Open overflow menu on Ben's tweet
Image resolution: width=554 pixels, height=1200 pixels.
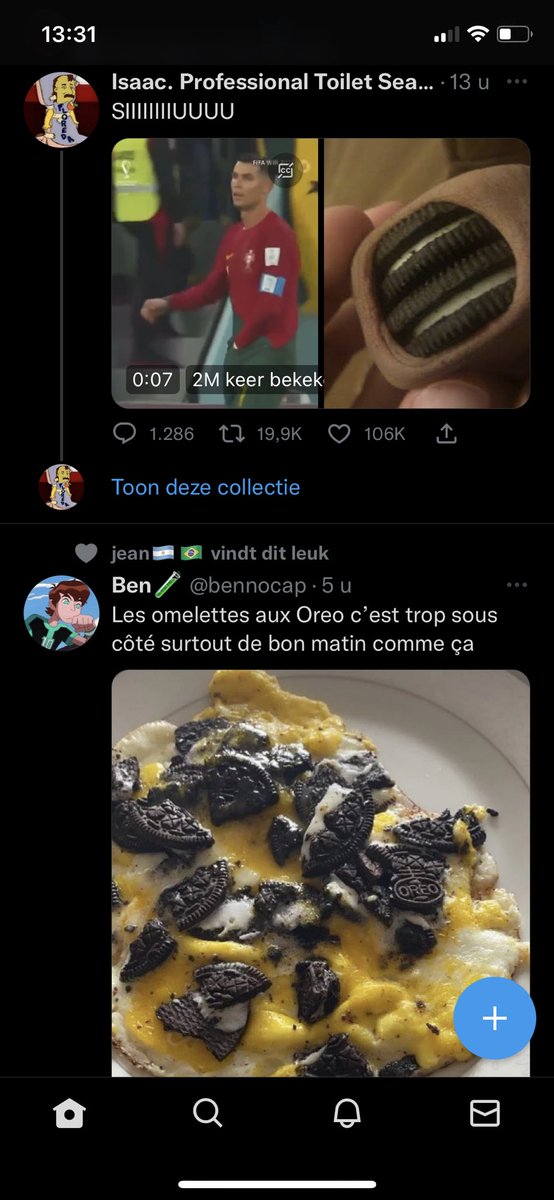tap(516, 585)
